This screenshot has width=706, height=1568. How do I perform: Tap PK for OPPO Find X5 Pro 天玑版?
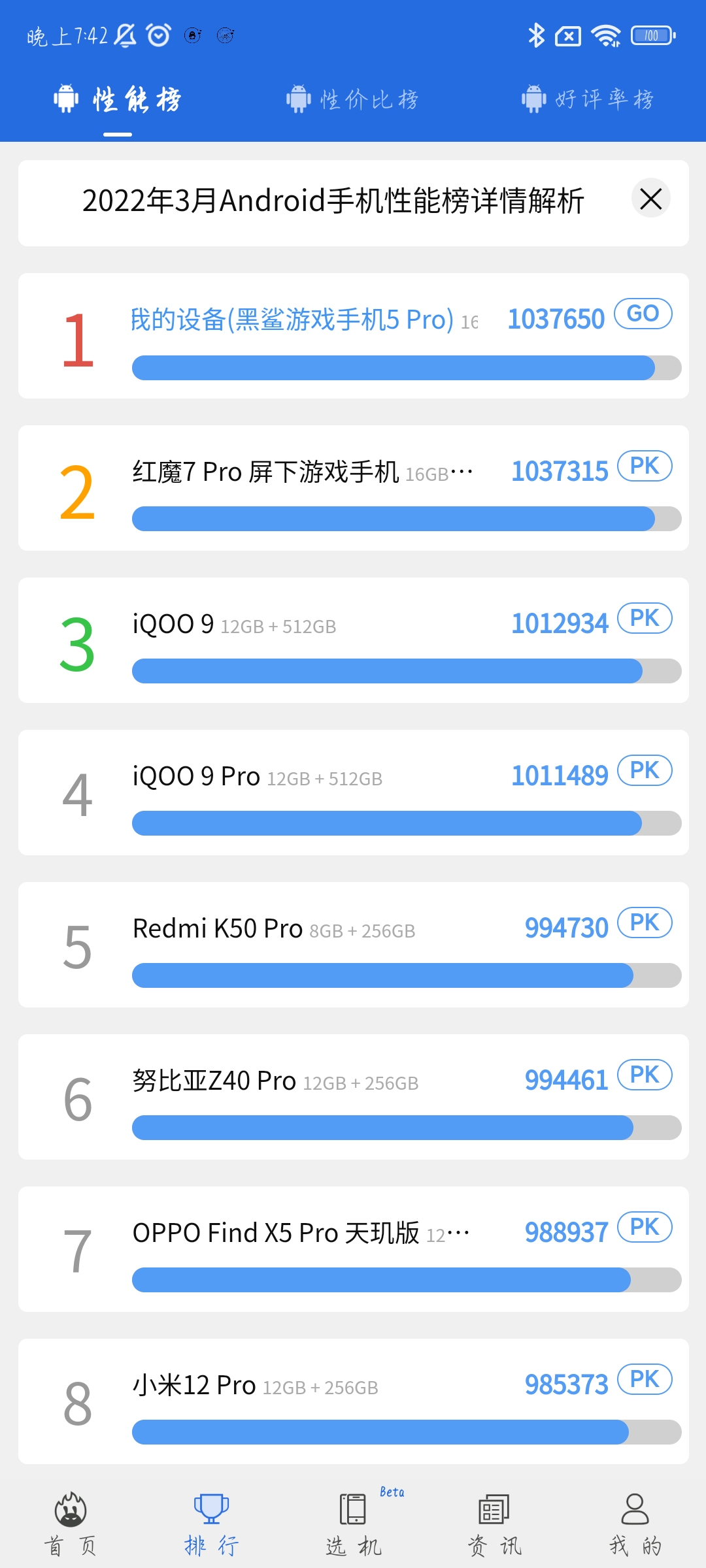(645, 1228)
